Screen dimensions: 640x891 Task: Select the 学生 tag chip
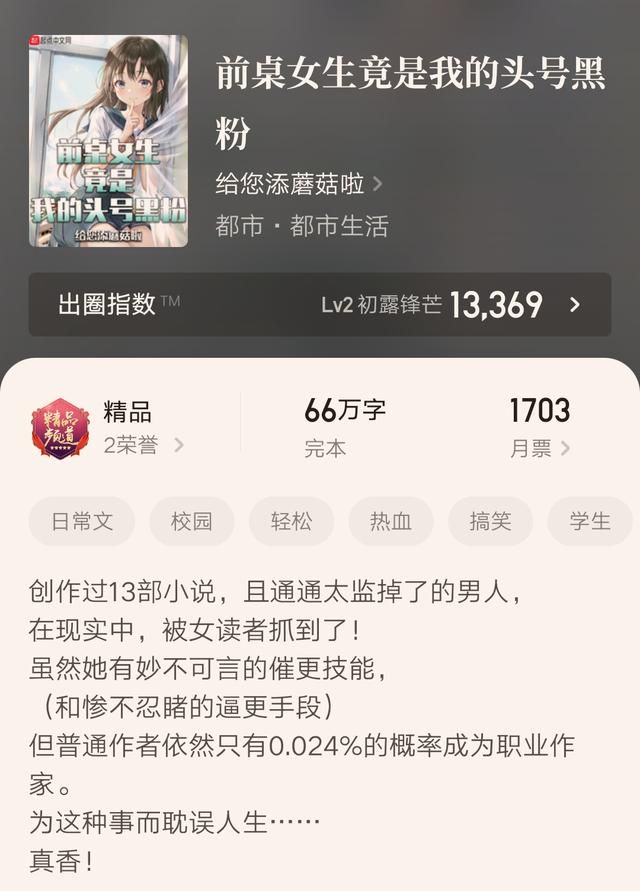590,522
